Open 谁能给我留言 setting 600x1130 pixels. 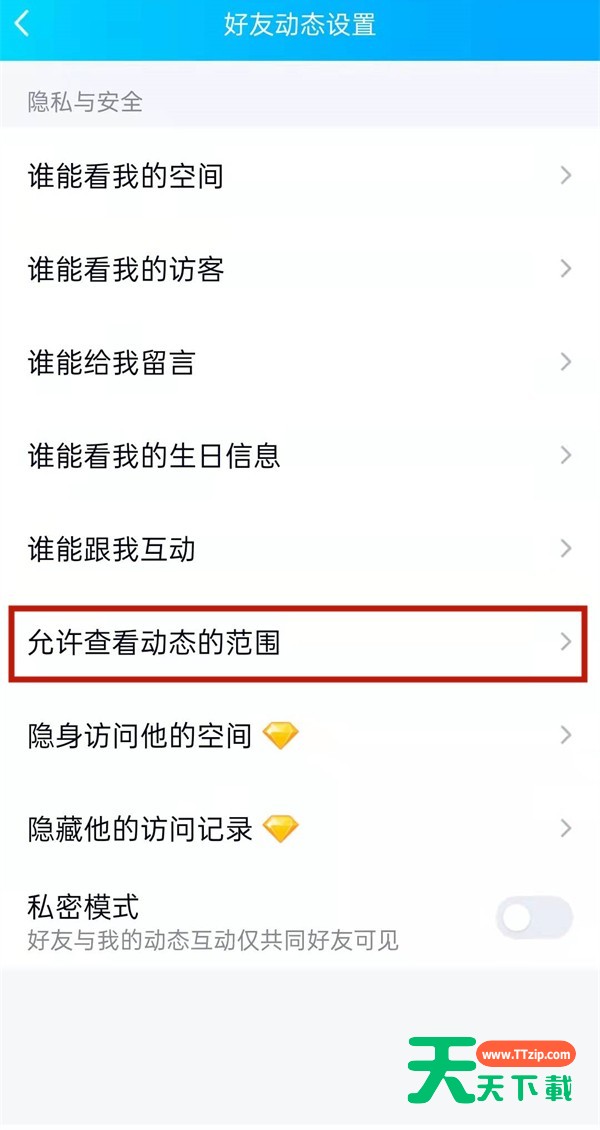pyautogui.click(x=298, y=362)
